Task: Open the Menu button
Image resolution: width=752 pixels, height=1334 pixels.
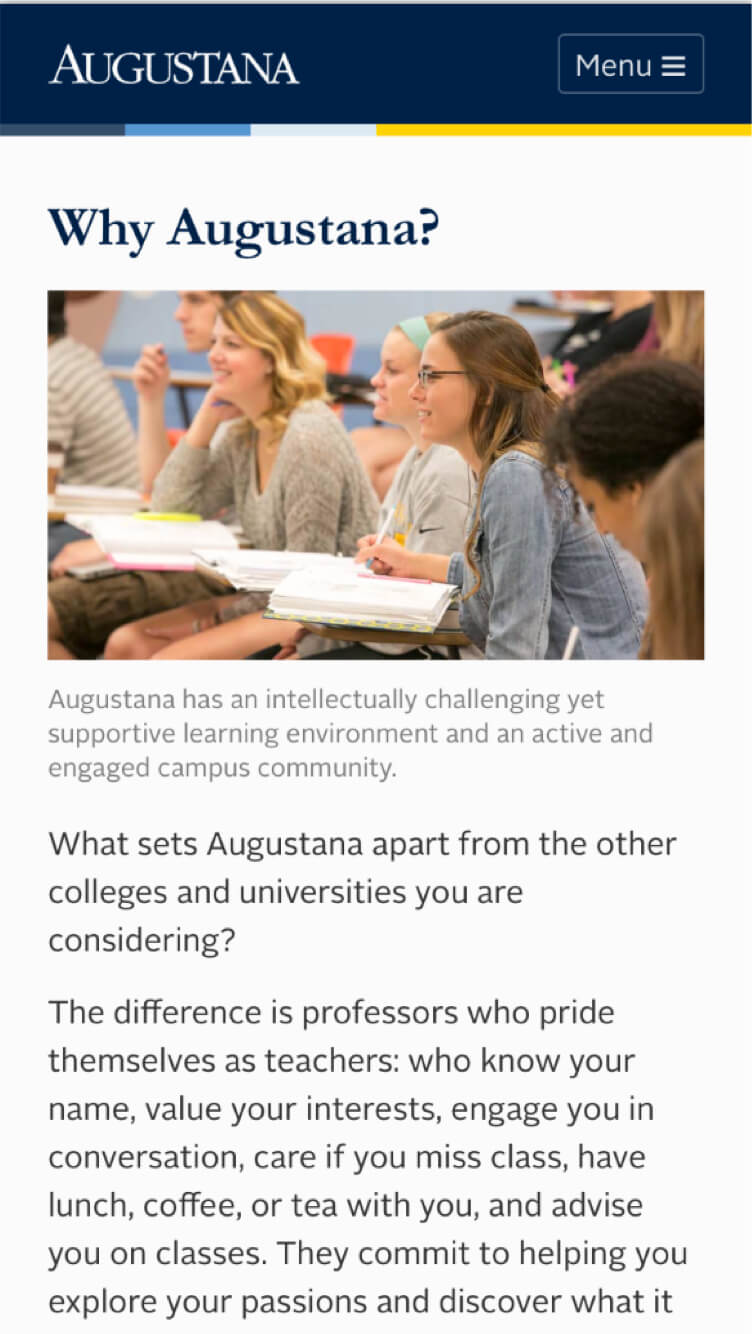Action: (x=631, y=64)
